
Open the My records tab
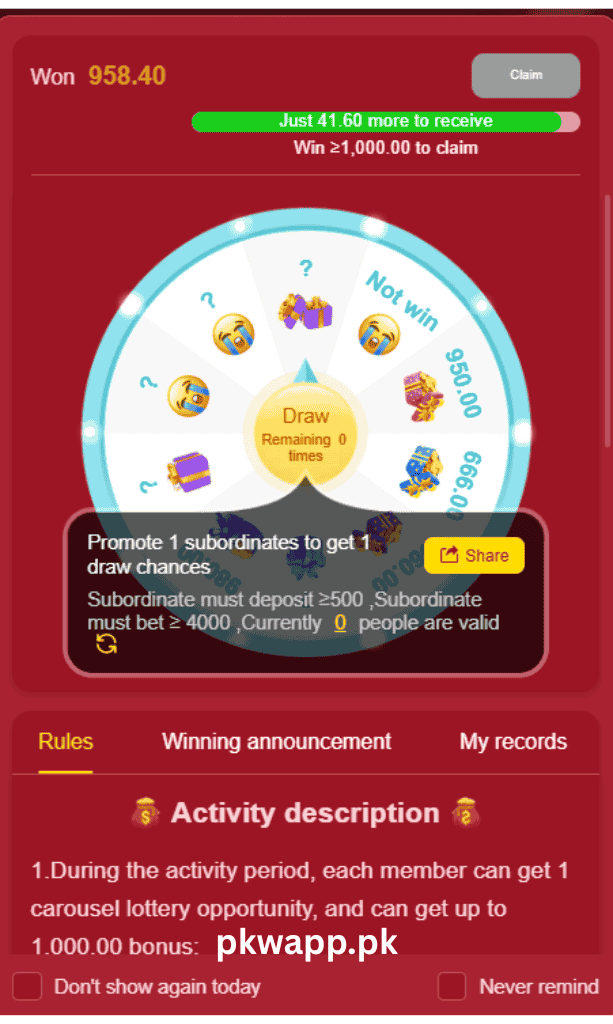tap(512, 742)
